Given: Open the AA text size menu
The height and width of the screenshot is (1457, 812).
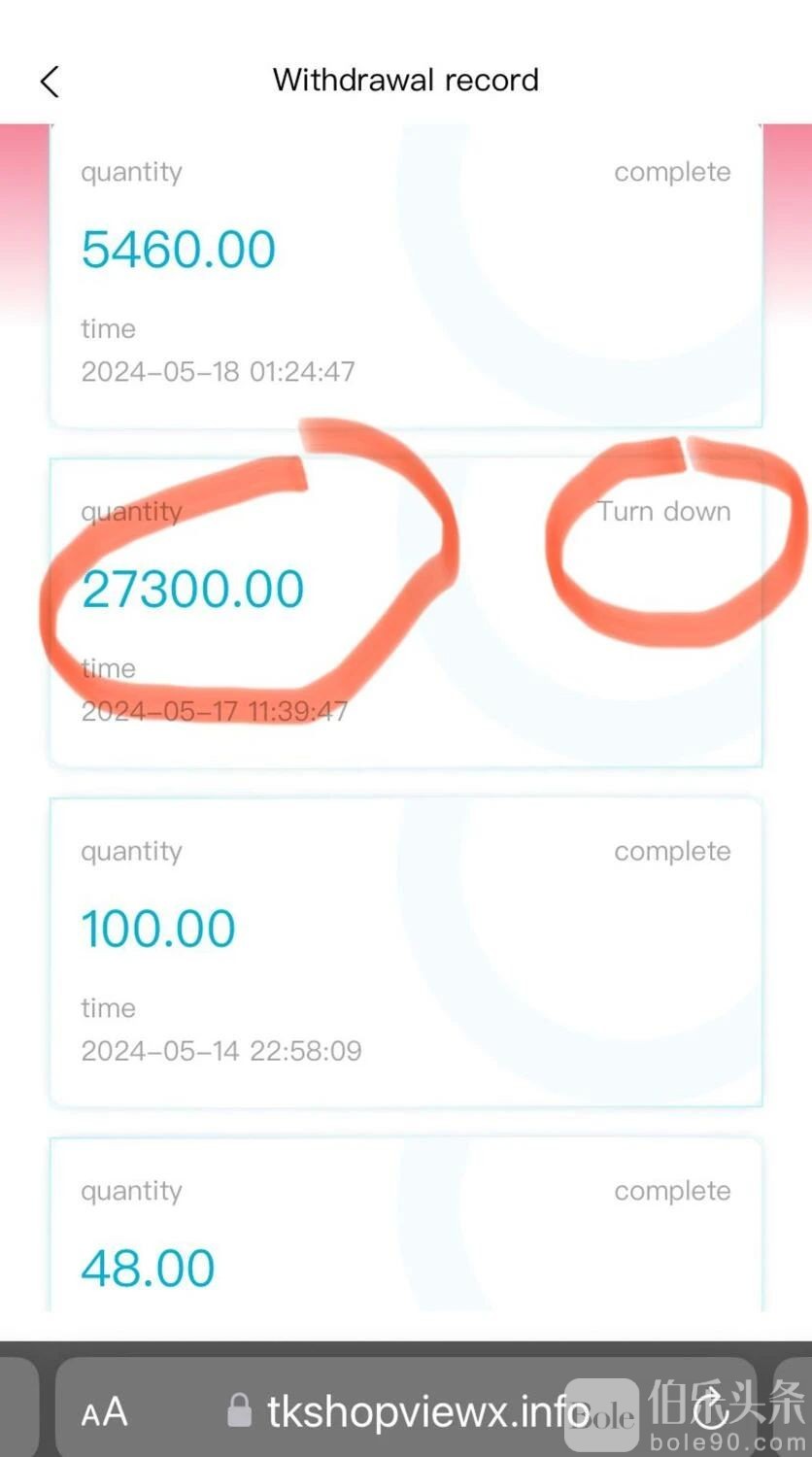Looking at the screenshot, I should pyautogui.click(x=104, y=1411).
